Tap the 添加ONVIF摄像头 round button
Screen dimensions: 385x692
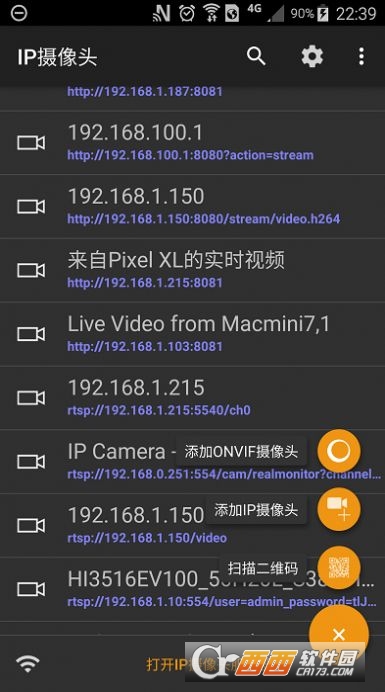click(339, 451)
